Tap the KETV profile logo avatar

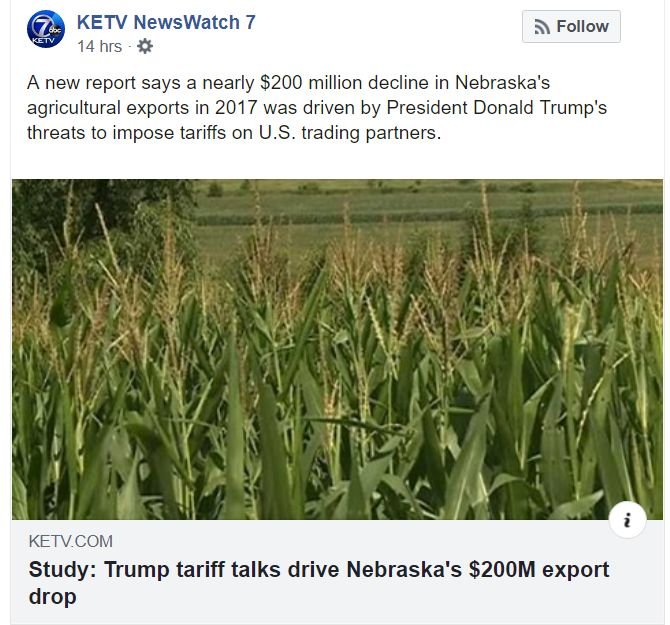point(46,30)
